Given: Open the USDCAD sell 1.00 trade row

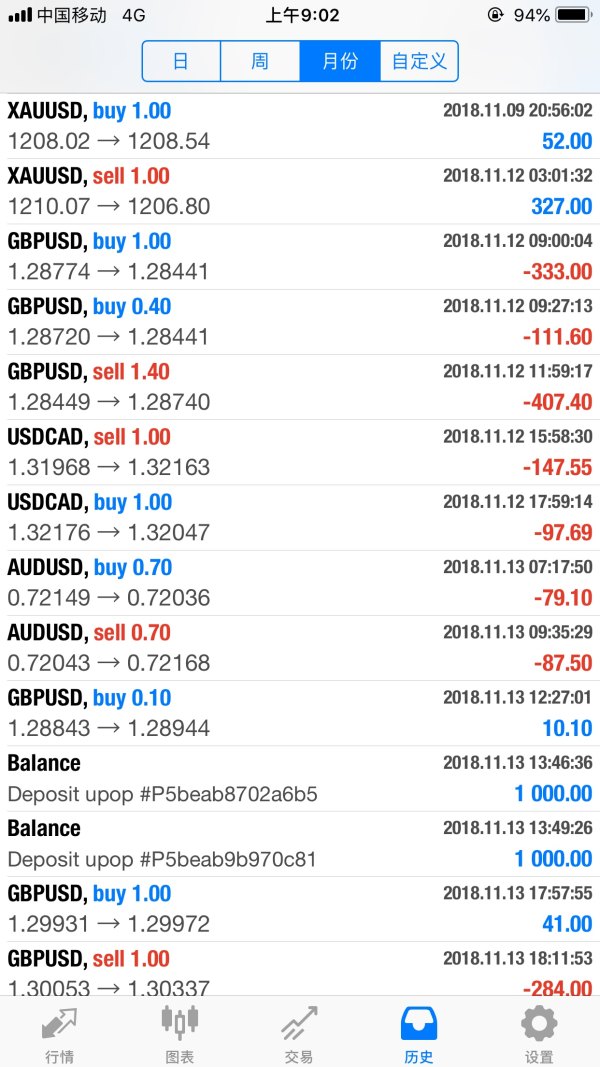Looking at the screenshot, I should pyautogui.click(x=300, y=453).
